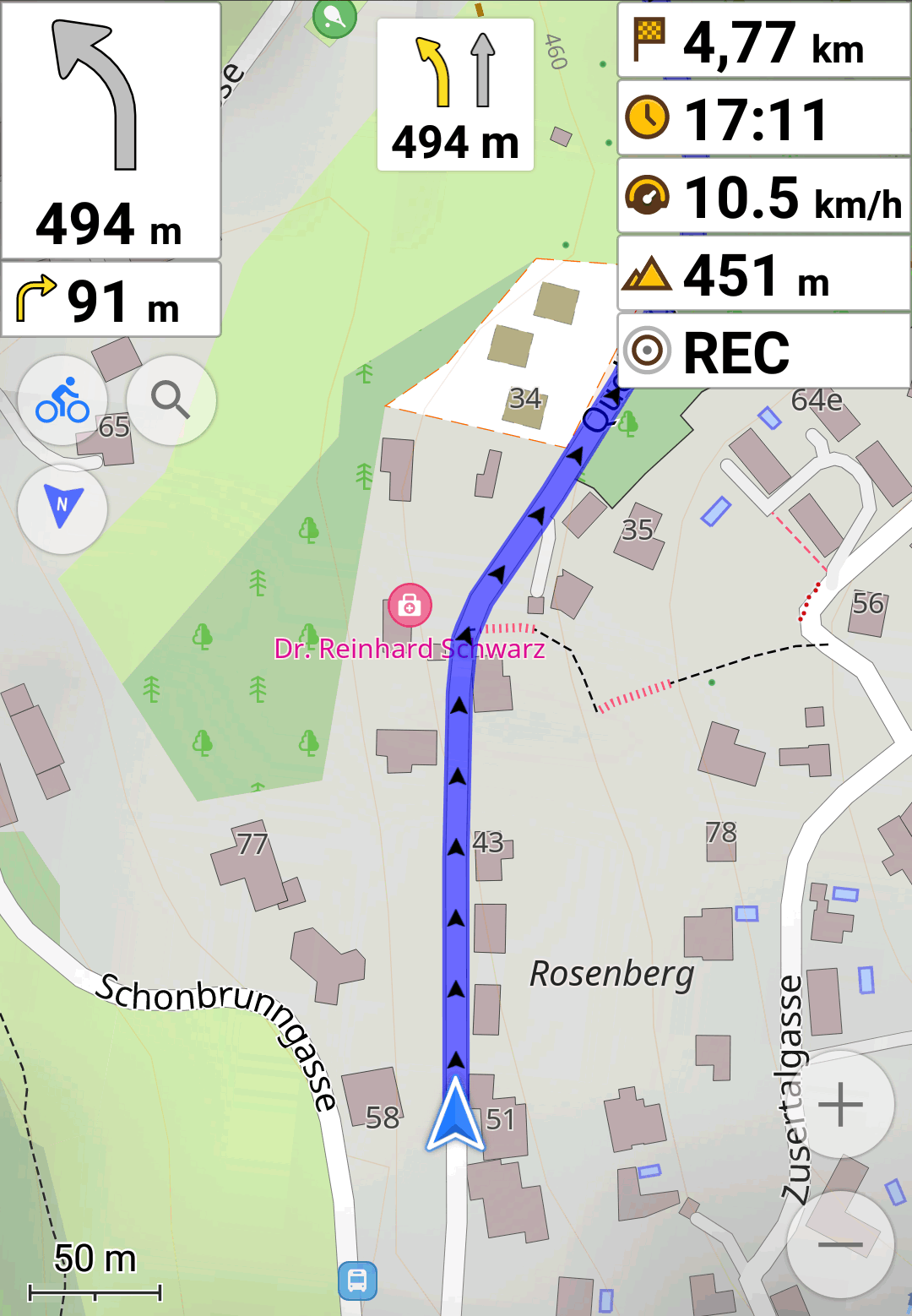Open the bicycle profile selector
Screen dimensions: 912x1316
[x=62, y=400]
